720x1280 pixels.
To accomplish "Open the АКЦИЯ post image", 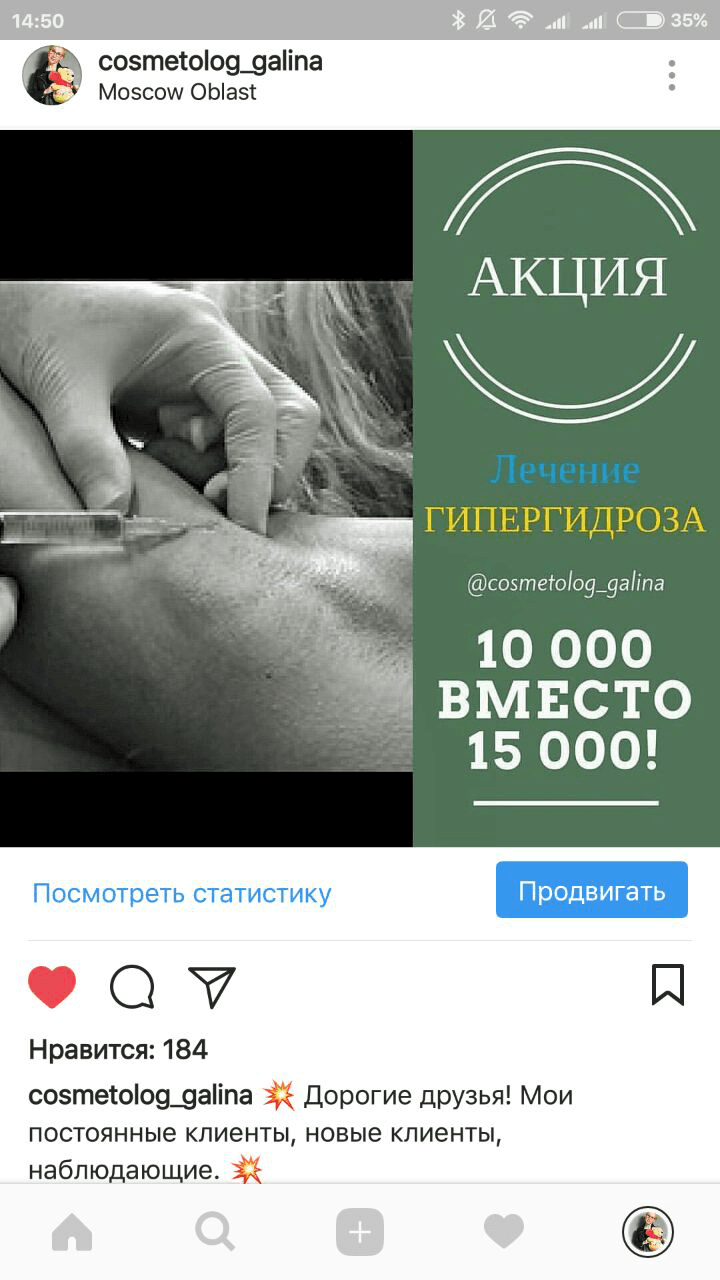I will [360, 488].
